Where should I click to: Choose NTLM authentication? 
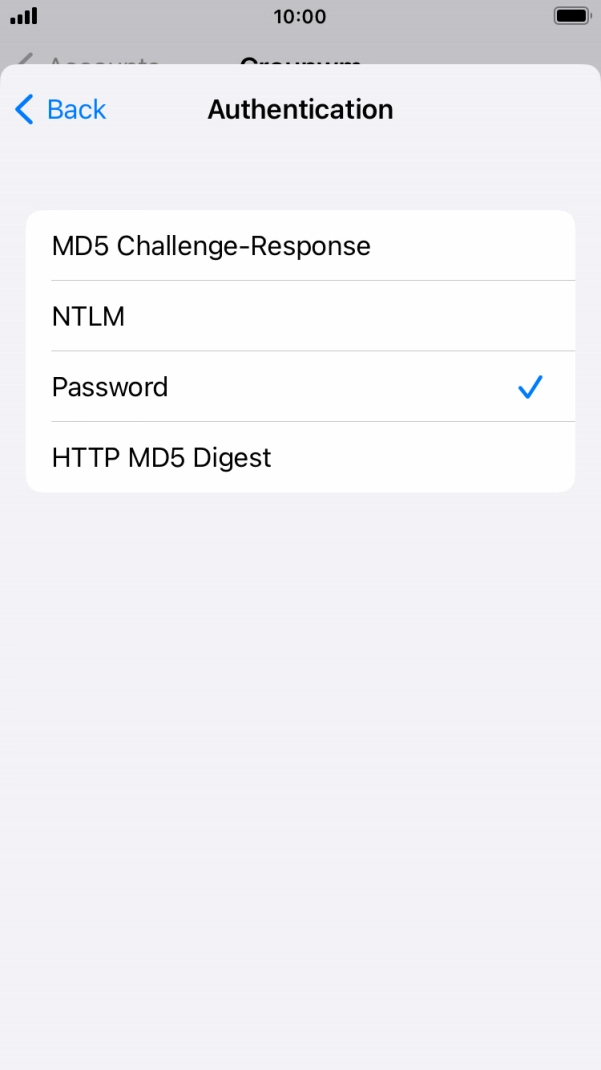(x=300, y=317)
